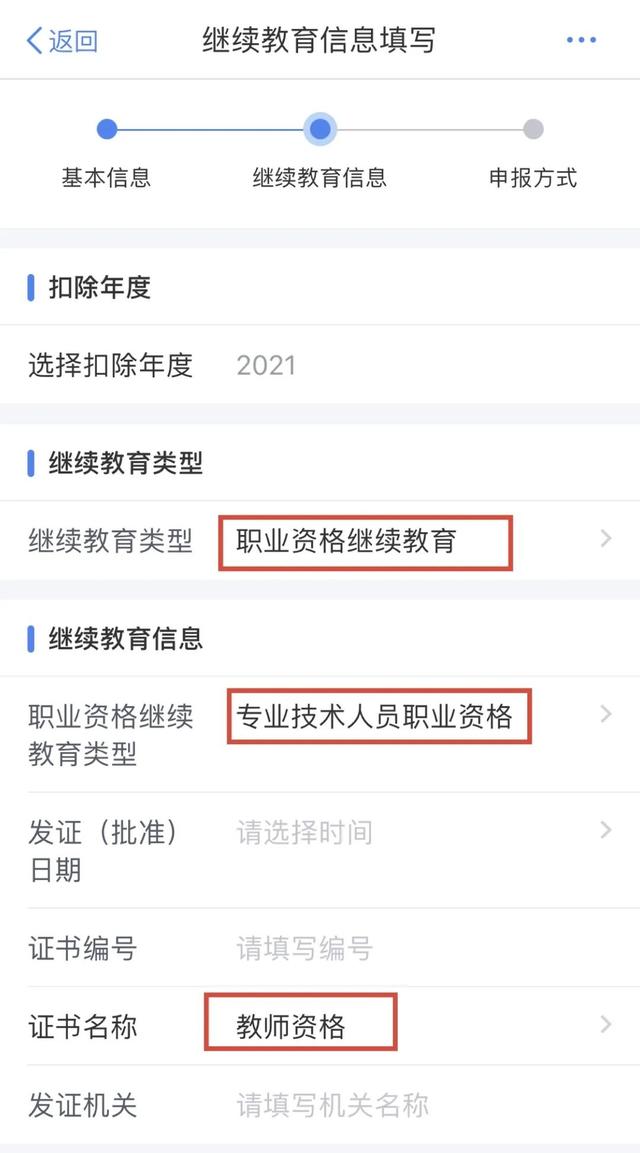Open the three-dot overflow menu
Screen dimensions: 640x1153
pos(581,40)
